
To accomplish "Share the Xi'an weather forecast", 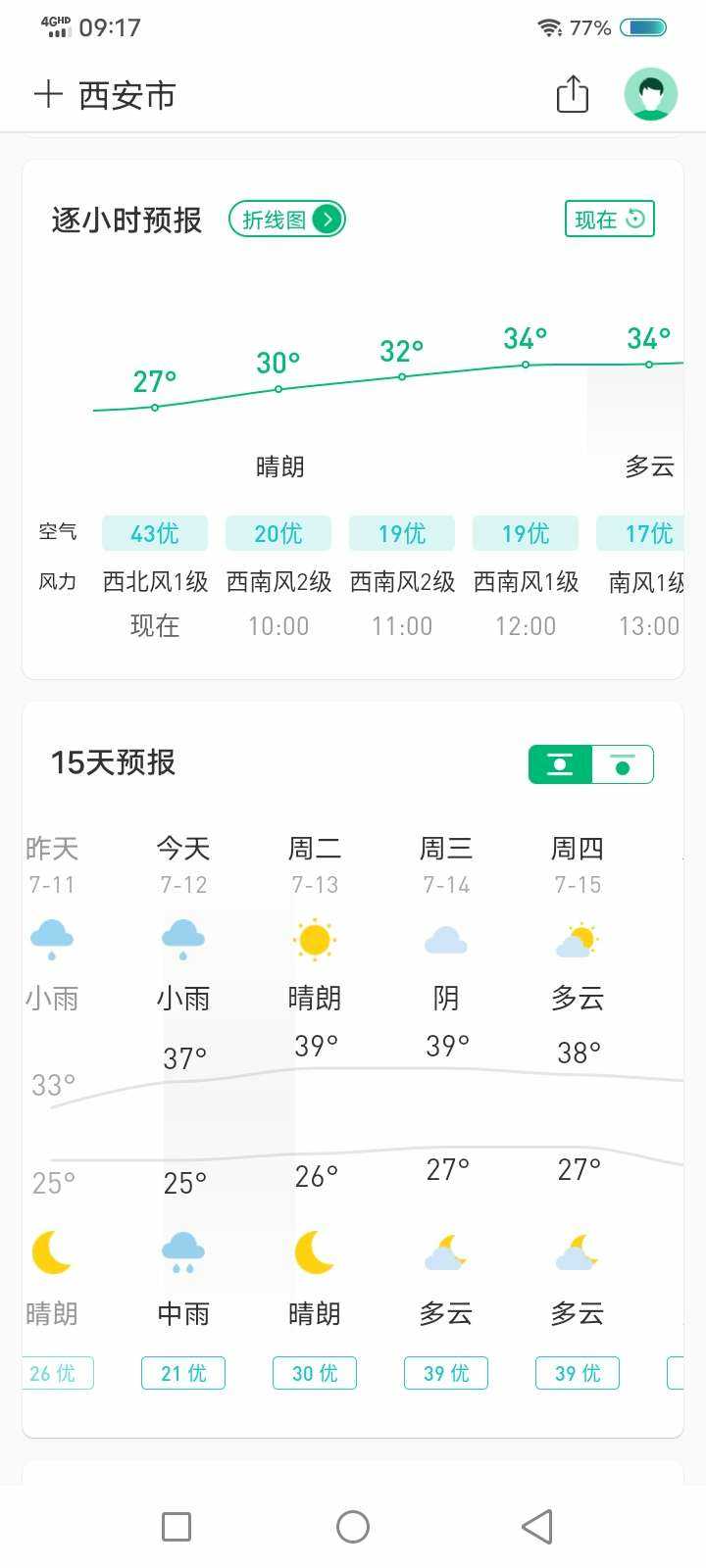I will [x=573, y=95].
